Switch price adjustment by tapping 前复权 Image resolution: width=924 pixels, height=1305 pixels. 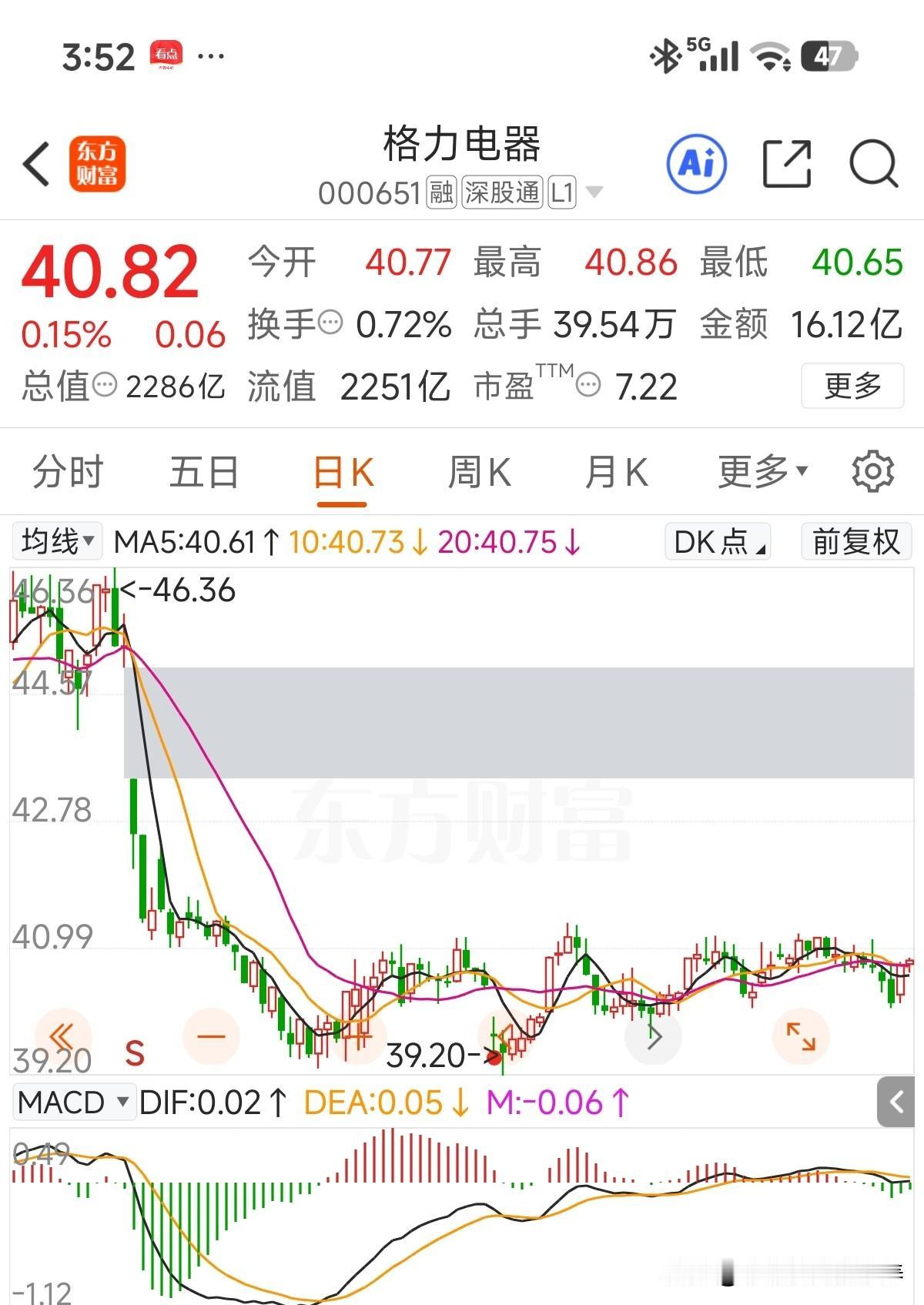[855, 541]
